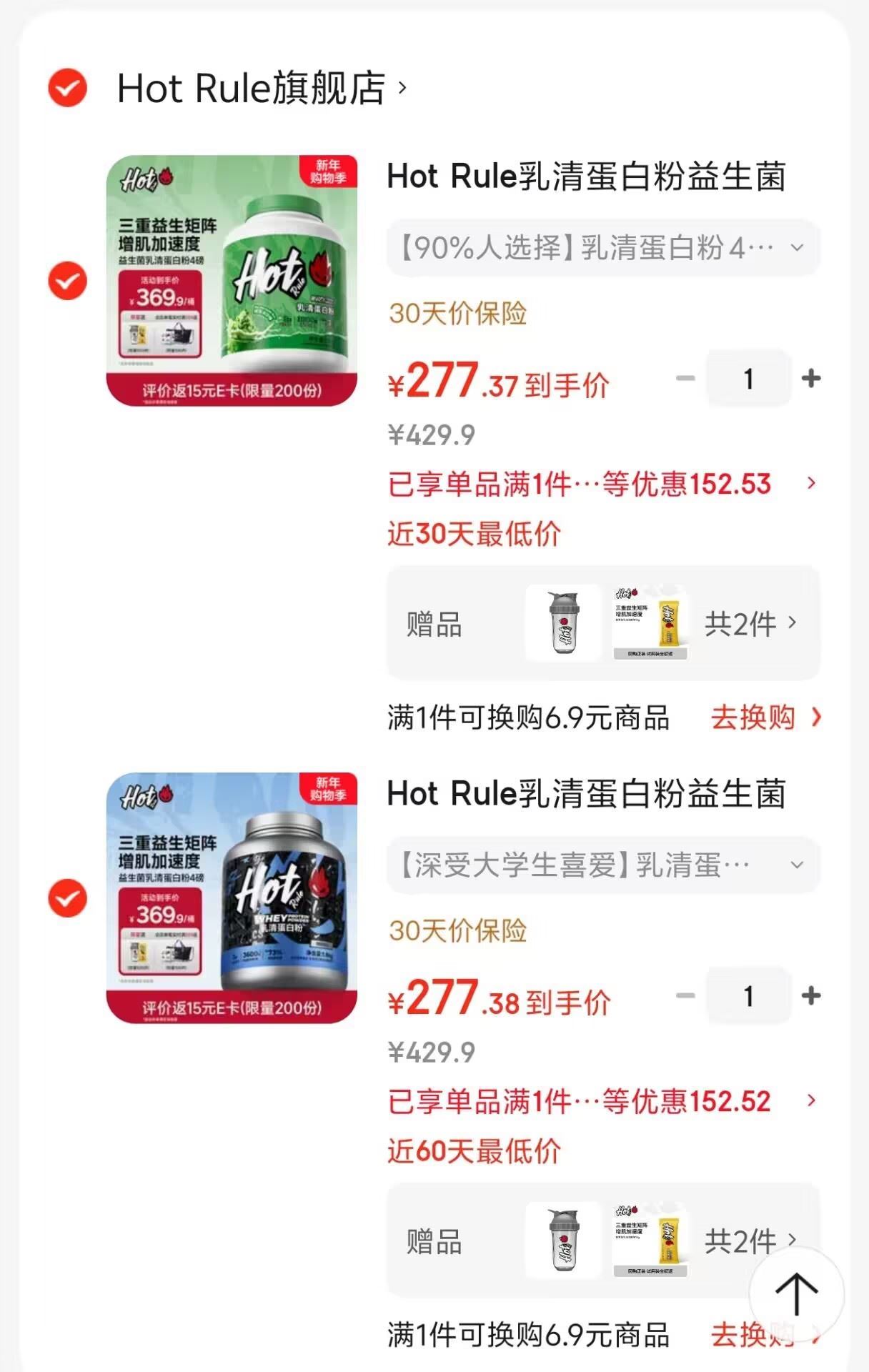Decrease quantity of the ¥277.37 item
Screen dimensions: 869x1372
[685, 378]
